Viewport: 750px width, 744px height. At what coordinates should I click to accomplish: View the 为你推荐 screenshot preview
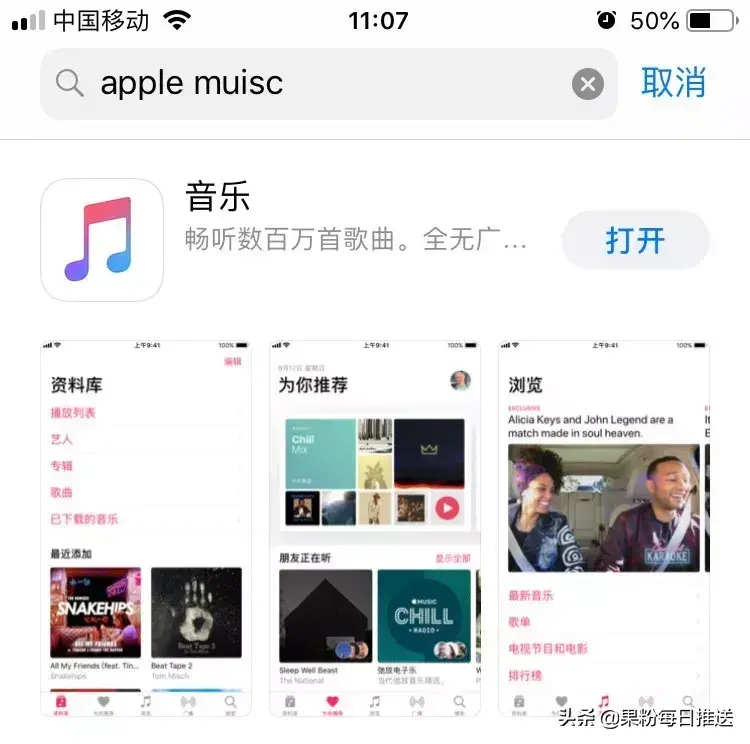[375, 529]
